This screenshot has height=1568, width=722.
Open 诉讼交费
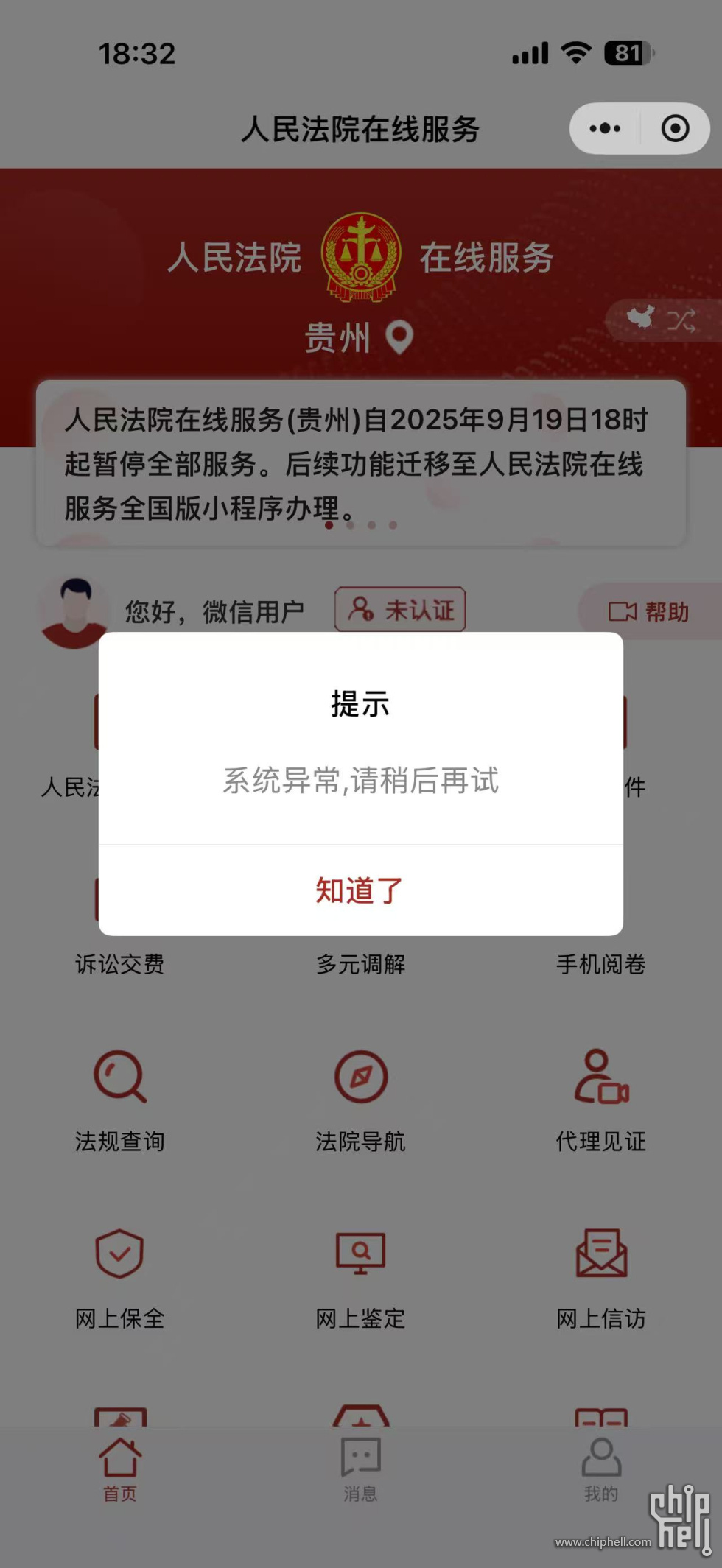(119, 964)
